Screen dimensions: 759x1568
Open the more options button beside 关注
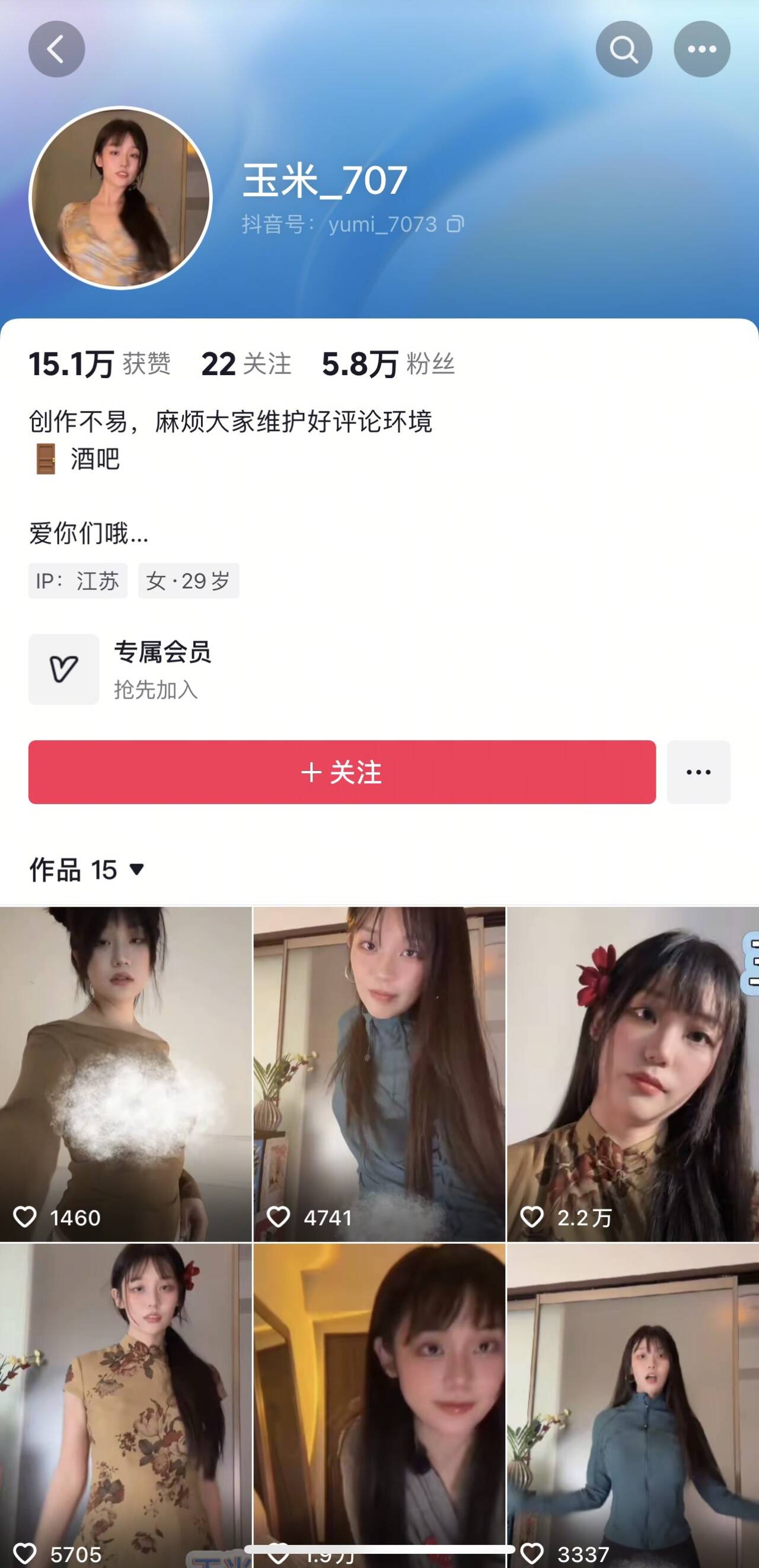coord(698,772)
